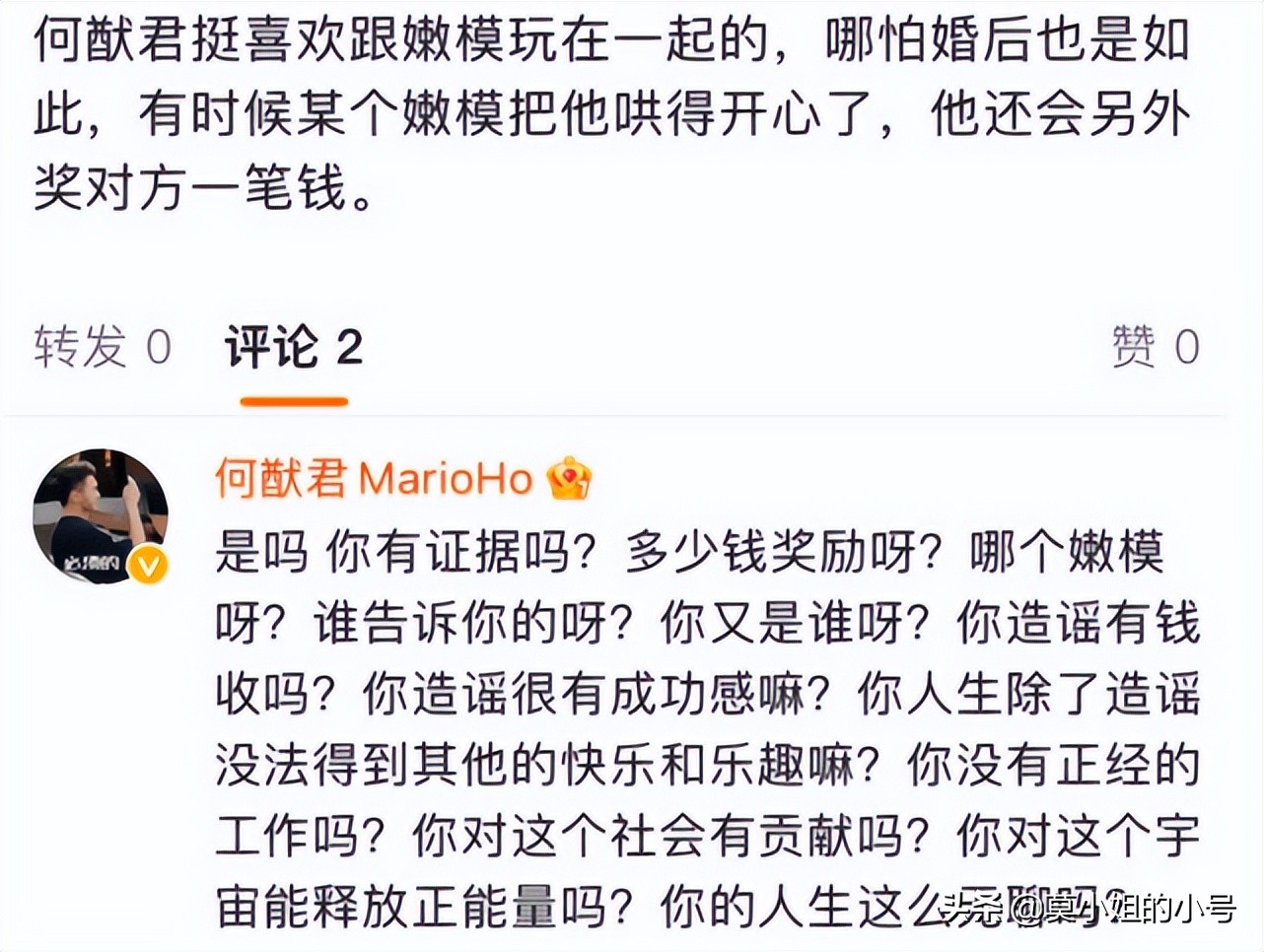The width and height of the screenshot is (1264, 952).
Task: Open the 赞 0 likes tab
Action: pyautogui.click(x=1156, y=348)
